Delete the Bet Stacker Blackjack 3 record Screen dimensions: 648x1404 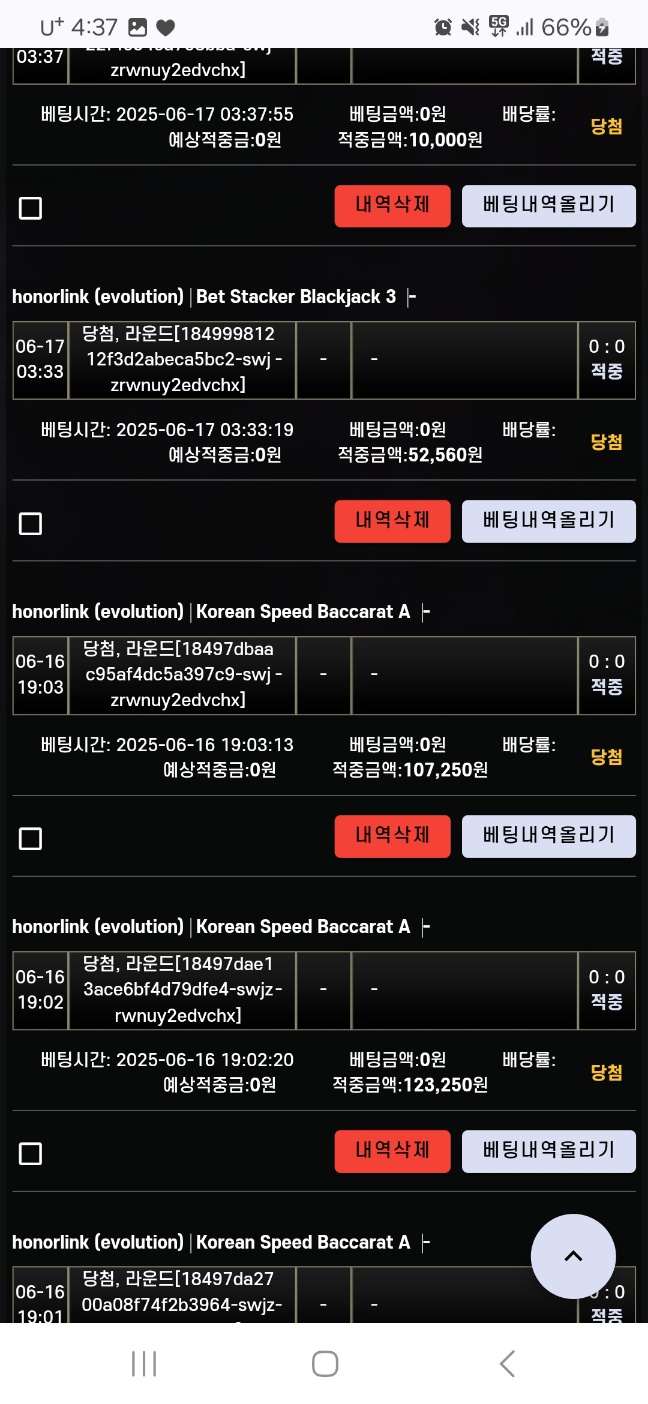392,521
